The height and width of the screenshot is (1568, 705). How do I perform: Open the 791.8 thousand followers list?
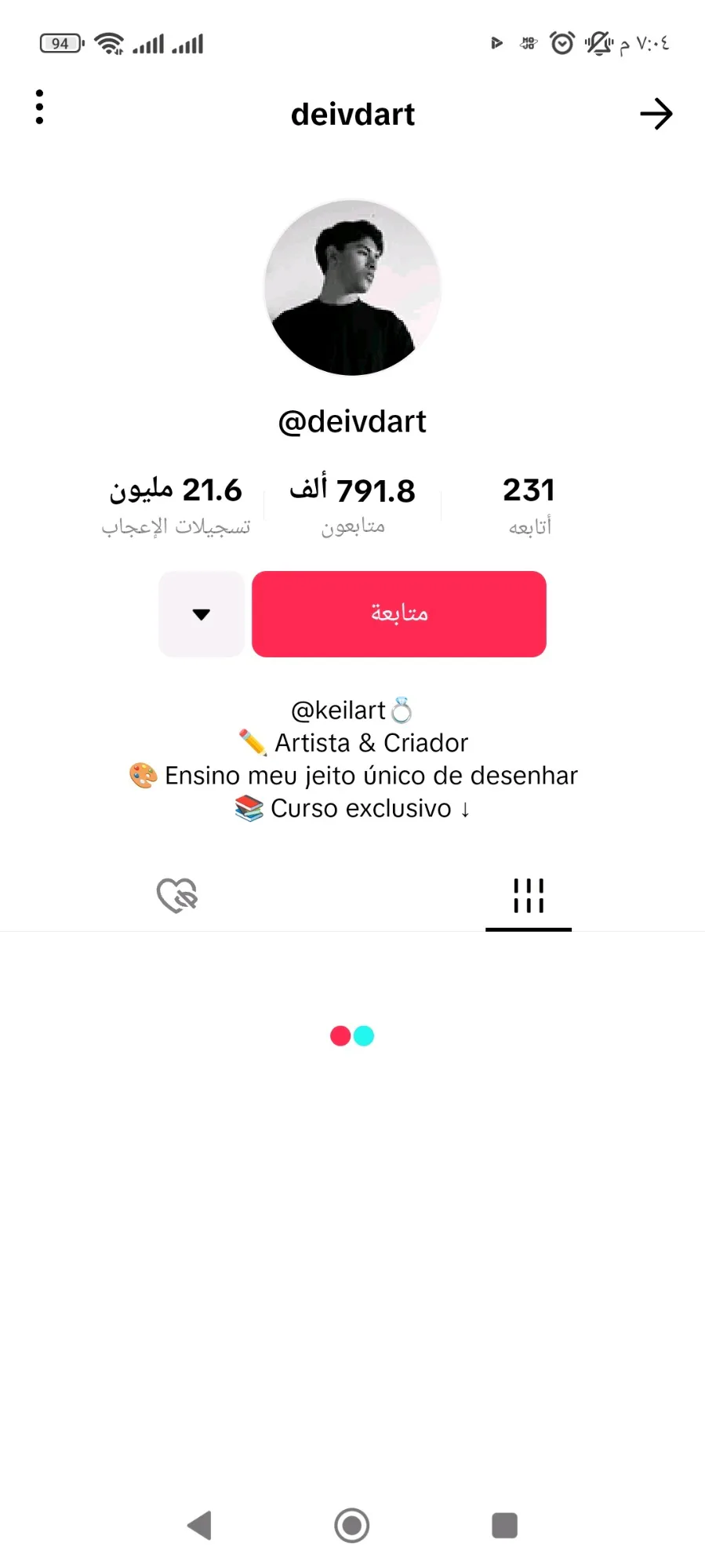(353, 505)
